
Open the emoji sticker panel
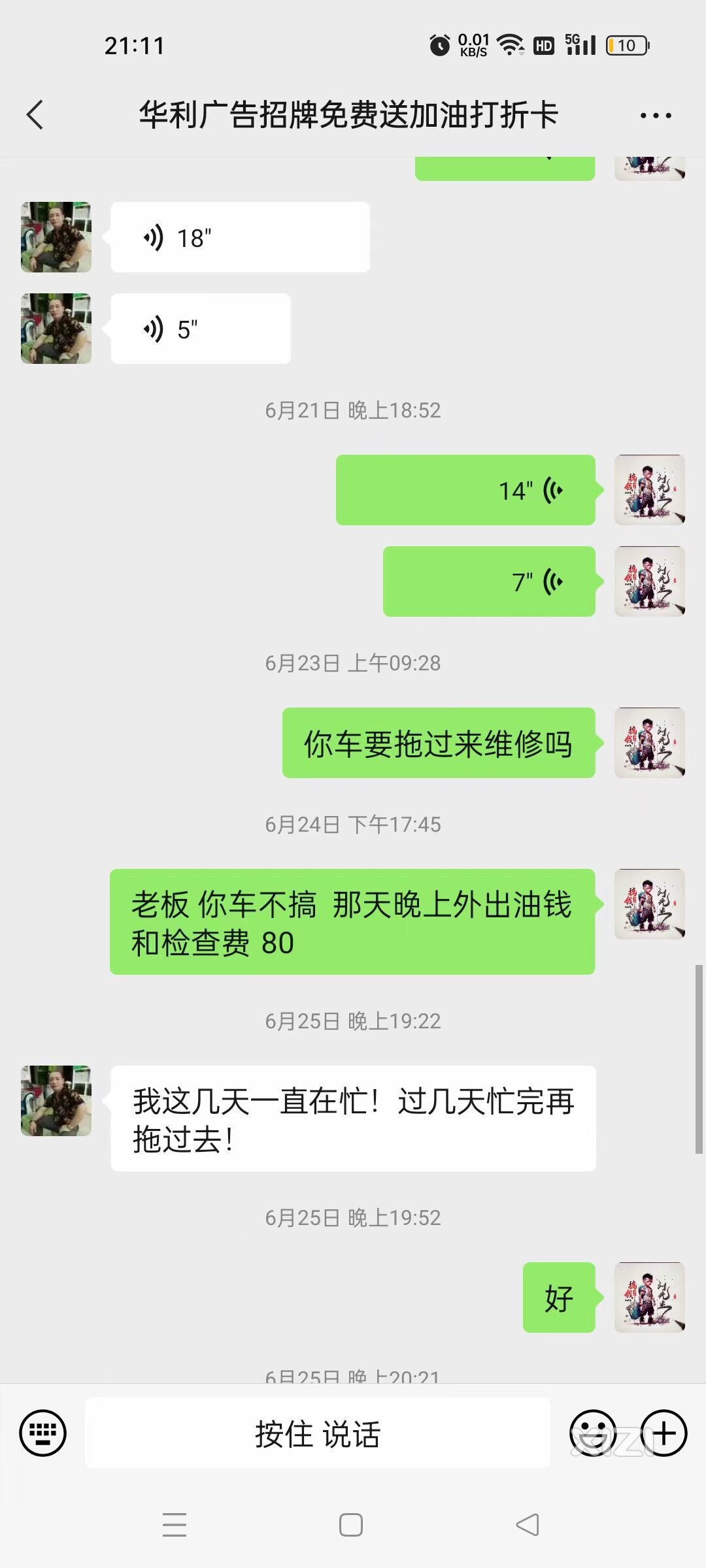click(x=593, y=1433)
